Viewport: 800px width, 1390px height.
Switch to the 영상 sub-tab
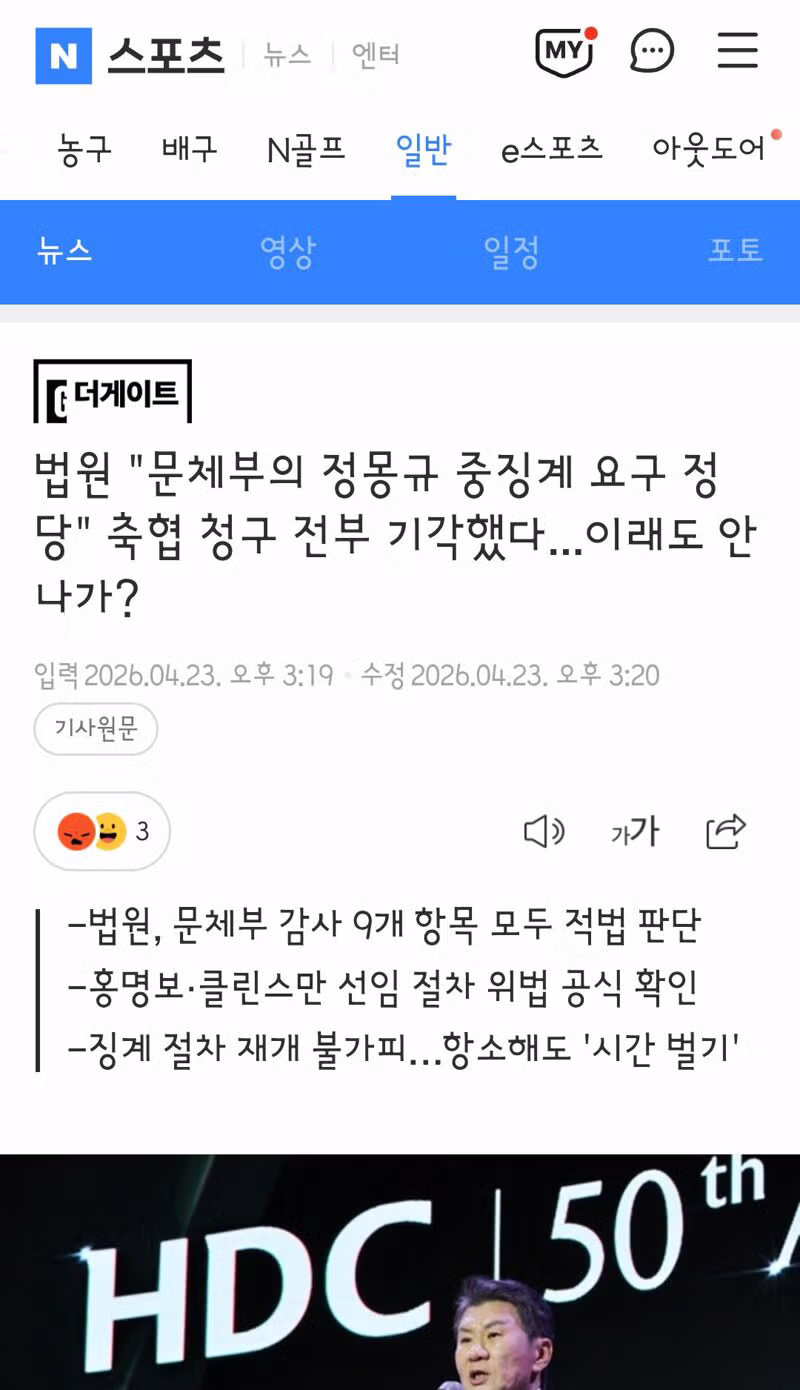click(x=287, y=251)
